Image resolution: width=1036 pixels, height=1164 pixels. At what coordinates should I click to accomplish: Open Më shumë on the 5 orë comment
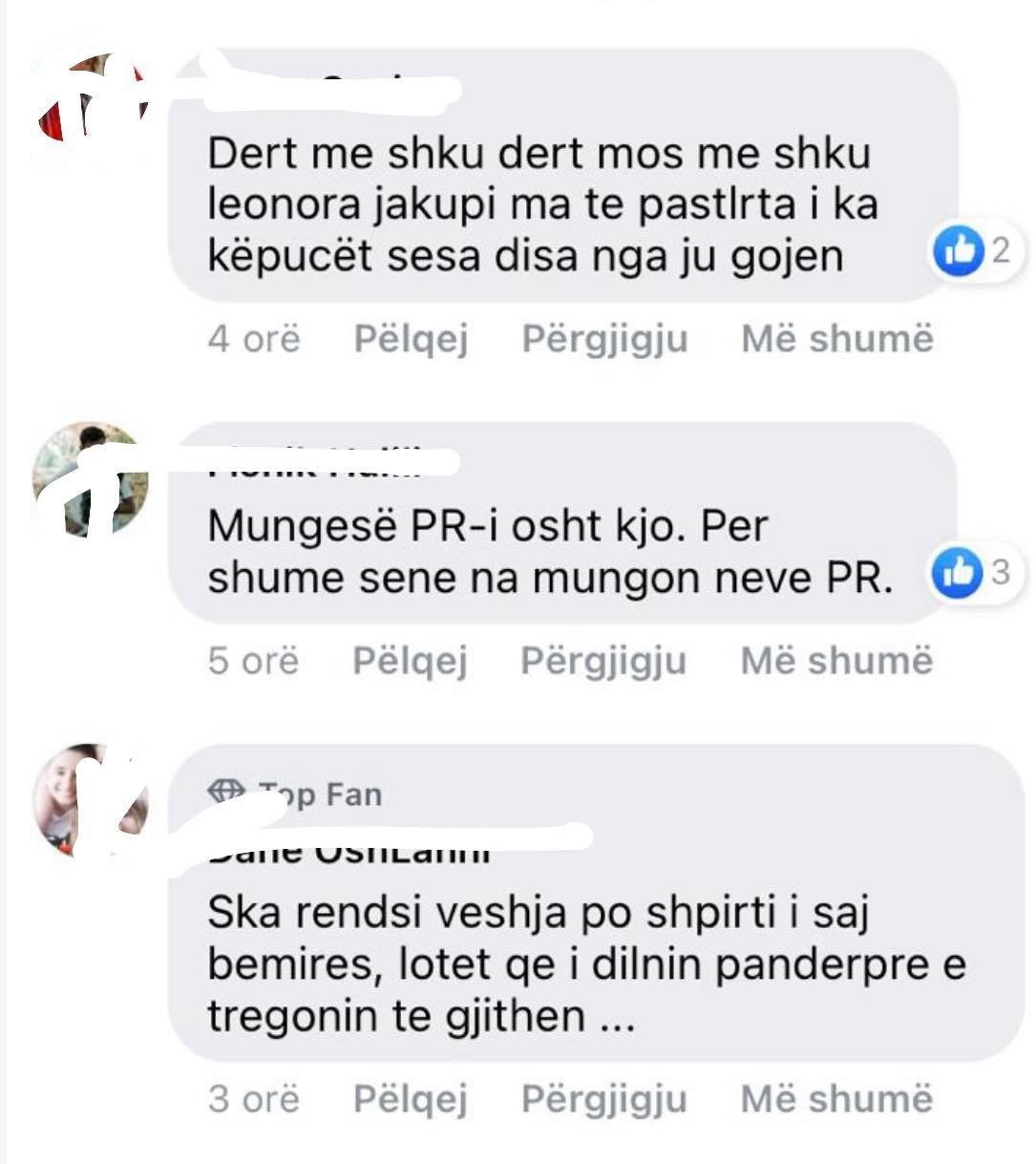coord(836,661)
